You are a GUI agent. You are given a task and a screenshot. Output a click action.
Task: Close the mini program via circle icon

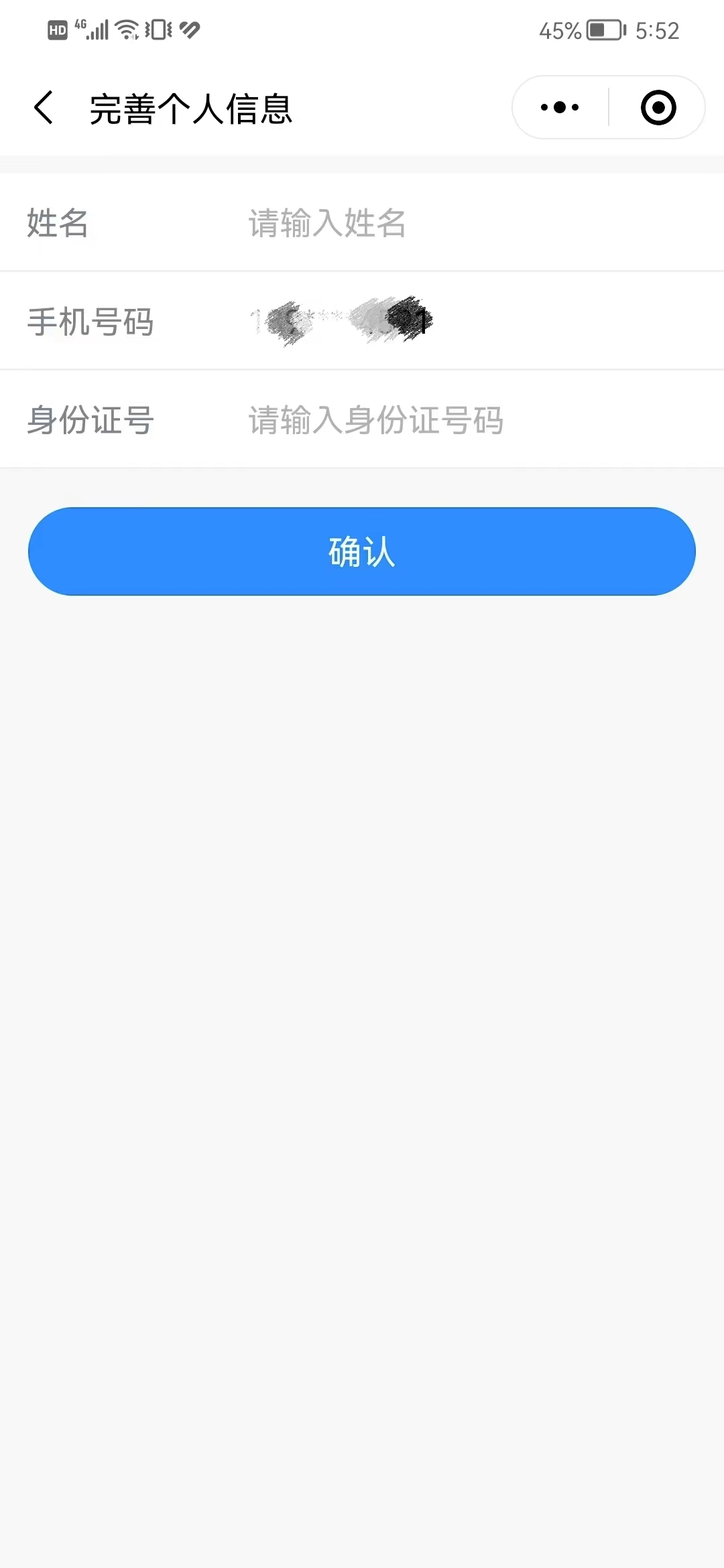pyautogui.click(x=658, y=107)
